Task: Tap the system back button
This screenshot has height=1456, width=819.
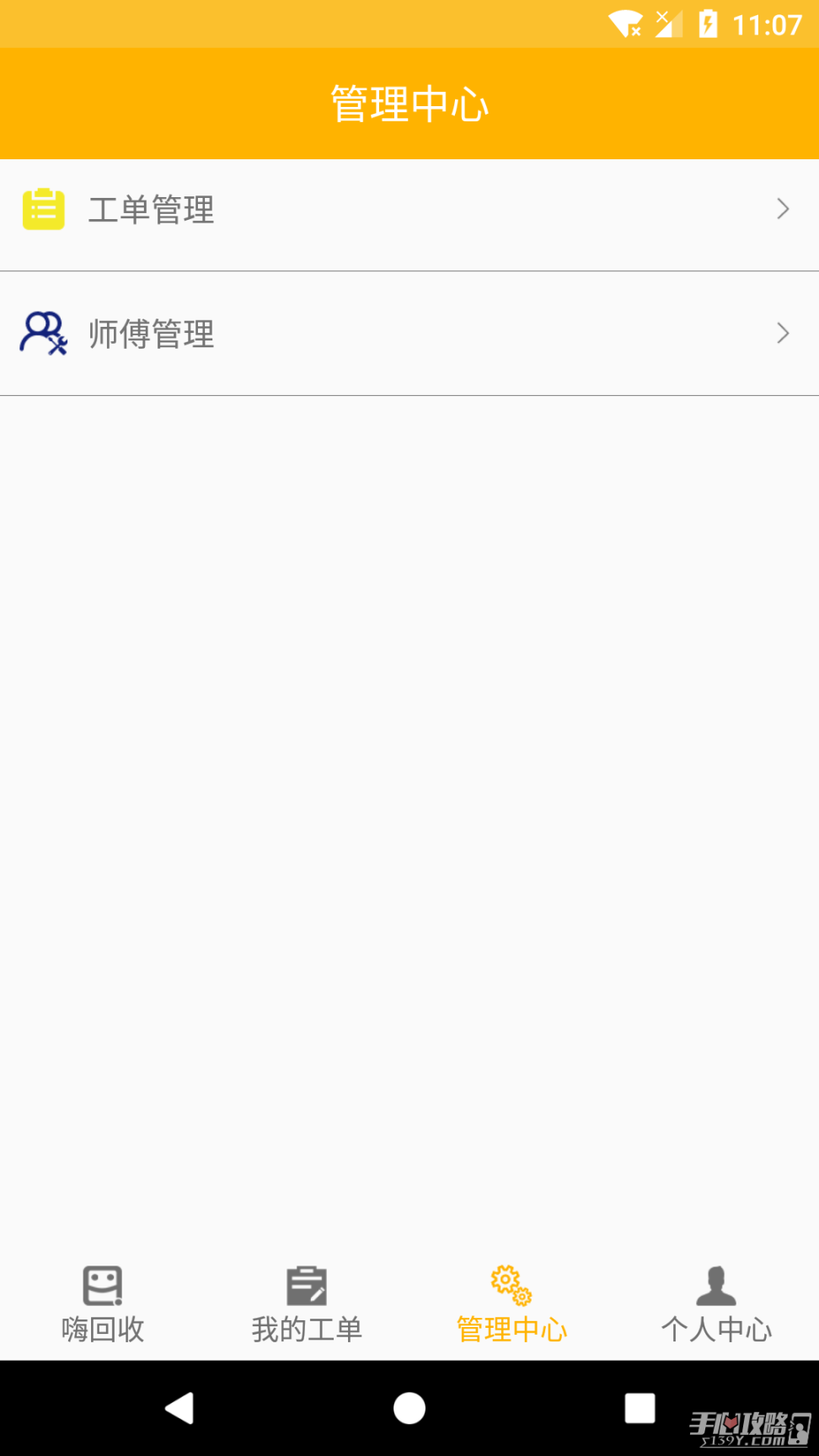Action: click(179, 1408)
